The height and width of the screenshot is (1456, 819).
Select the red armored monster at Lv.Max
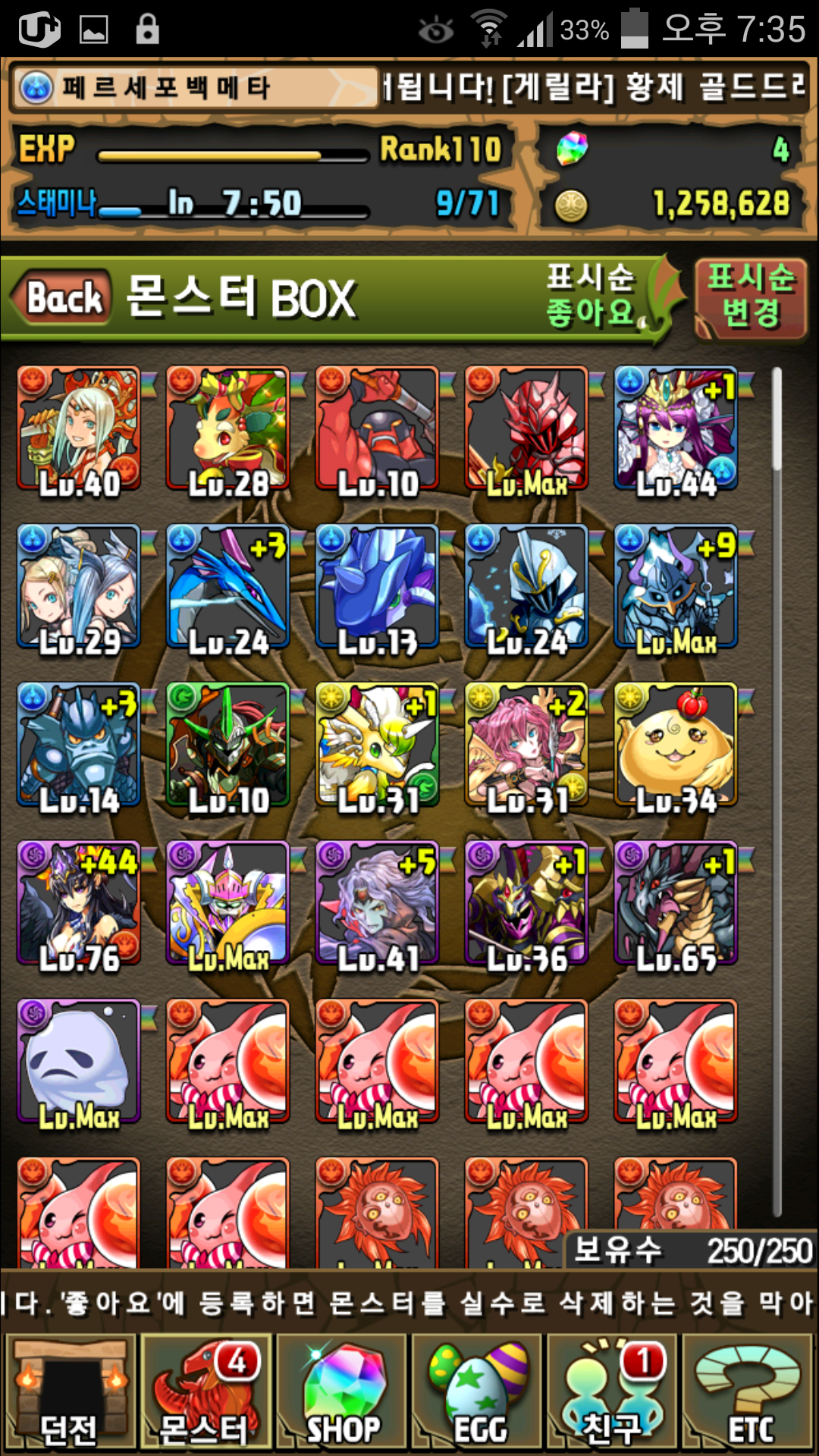[x=526, y=429]
